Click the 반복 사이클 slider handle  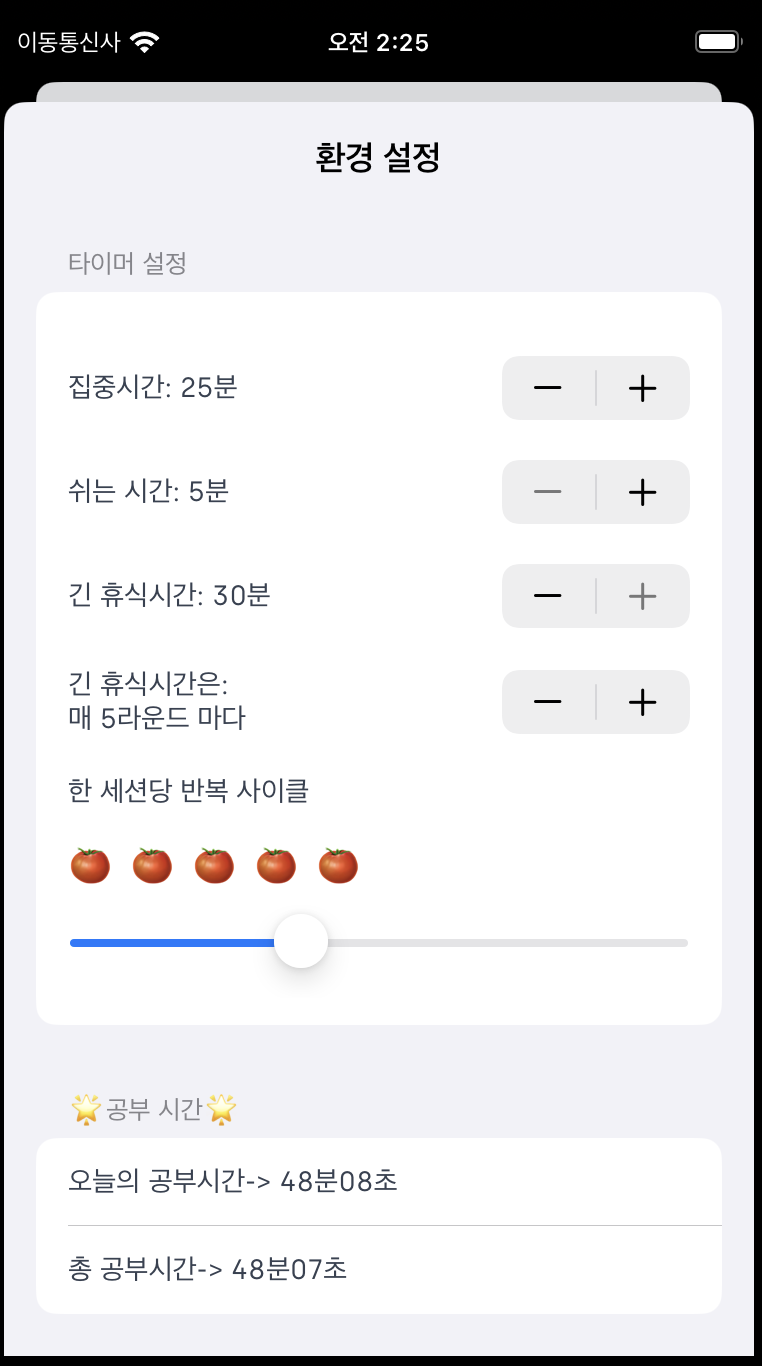(x=301, y=941)
